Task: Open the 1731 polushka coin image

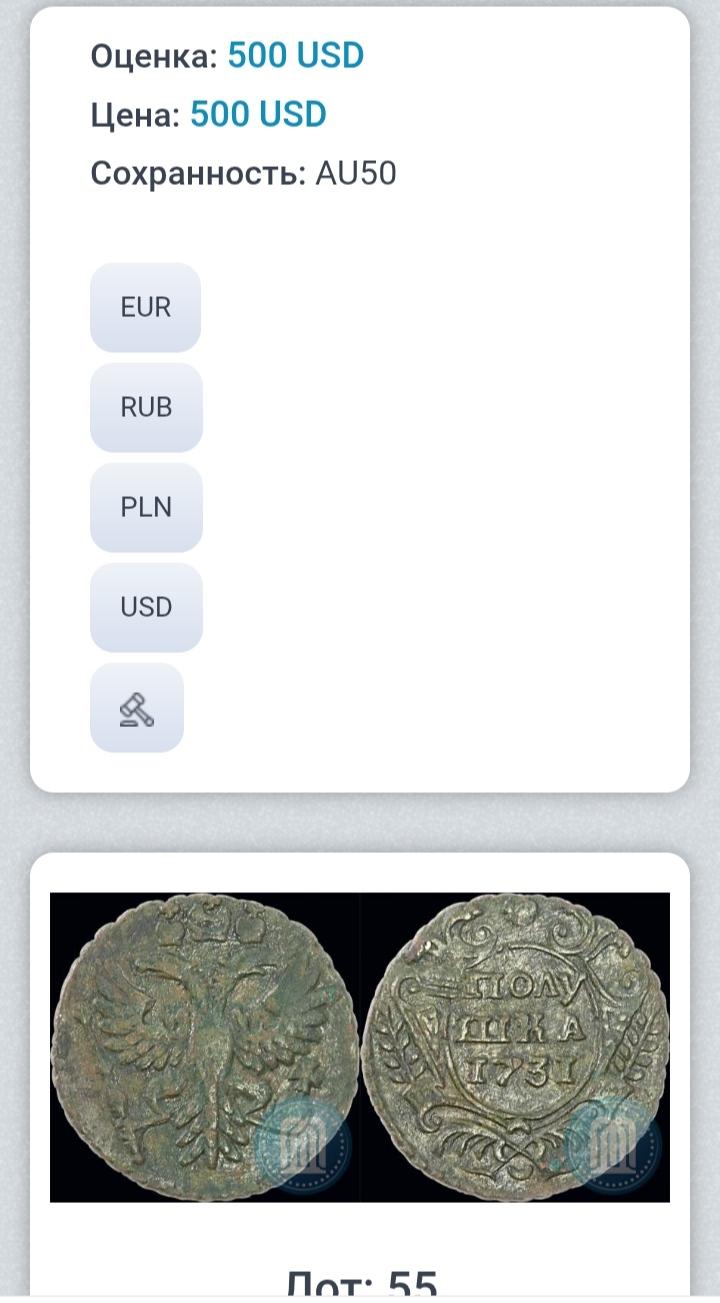Action: click(x=360, y=1047)
